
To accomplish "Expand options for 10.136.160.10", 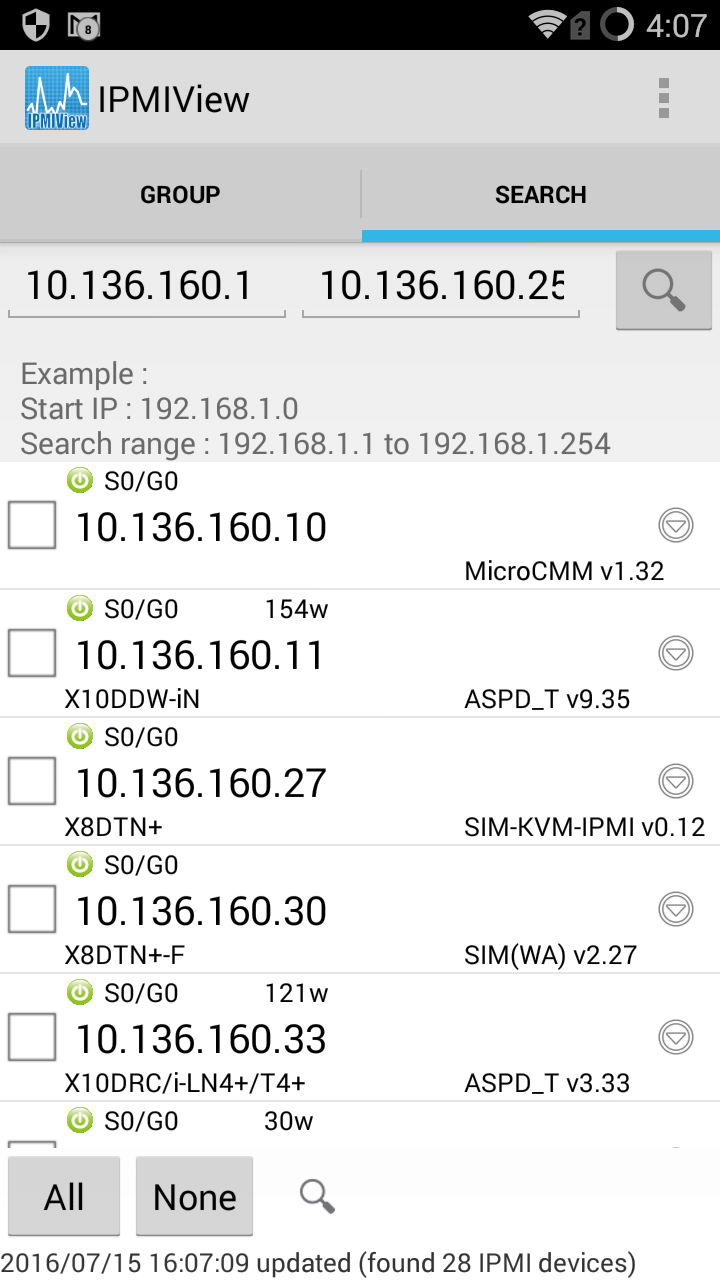I will (x=676, y=525).
